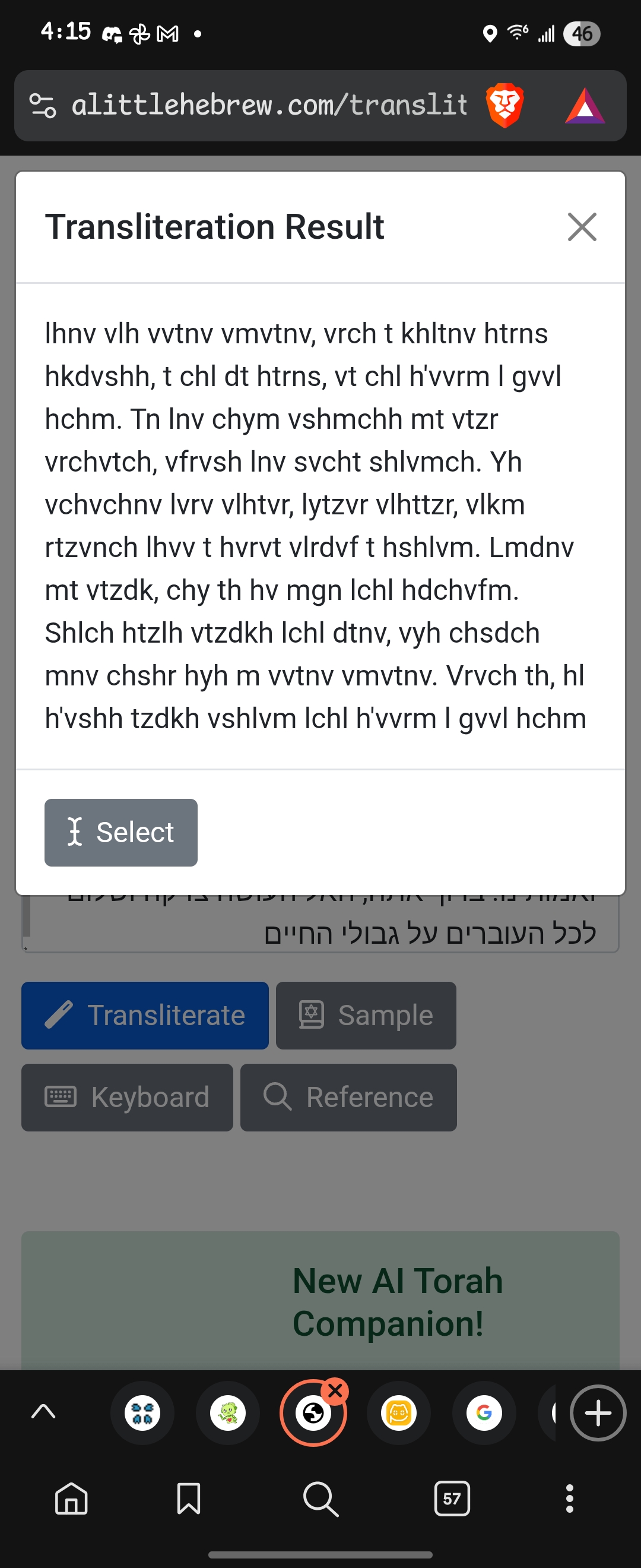Close the current highlighted tab
The width and height of the screenshot is (641, 1568).
coord(335,1391)
